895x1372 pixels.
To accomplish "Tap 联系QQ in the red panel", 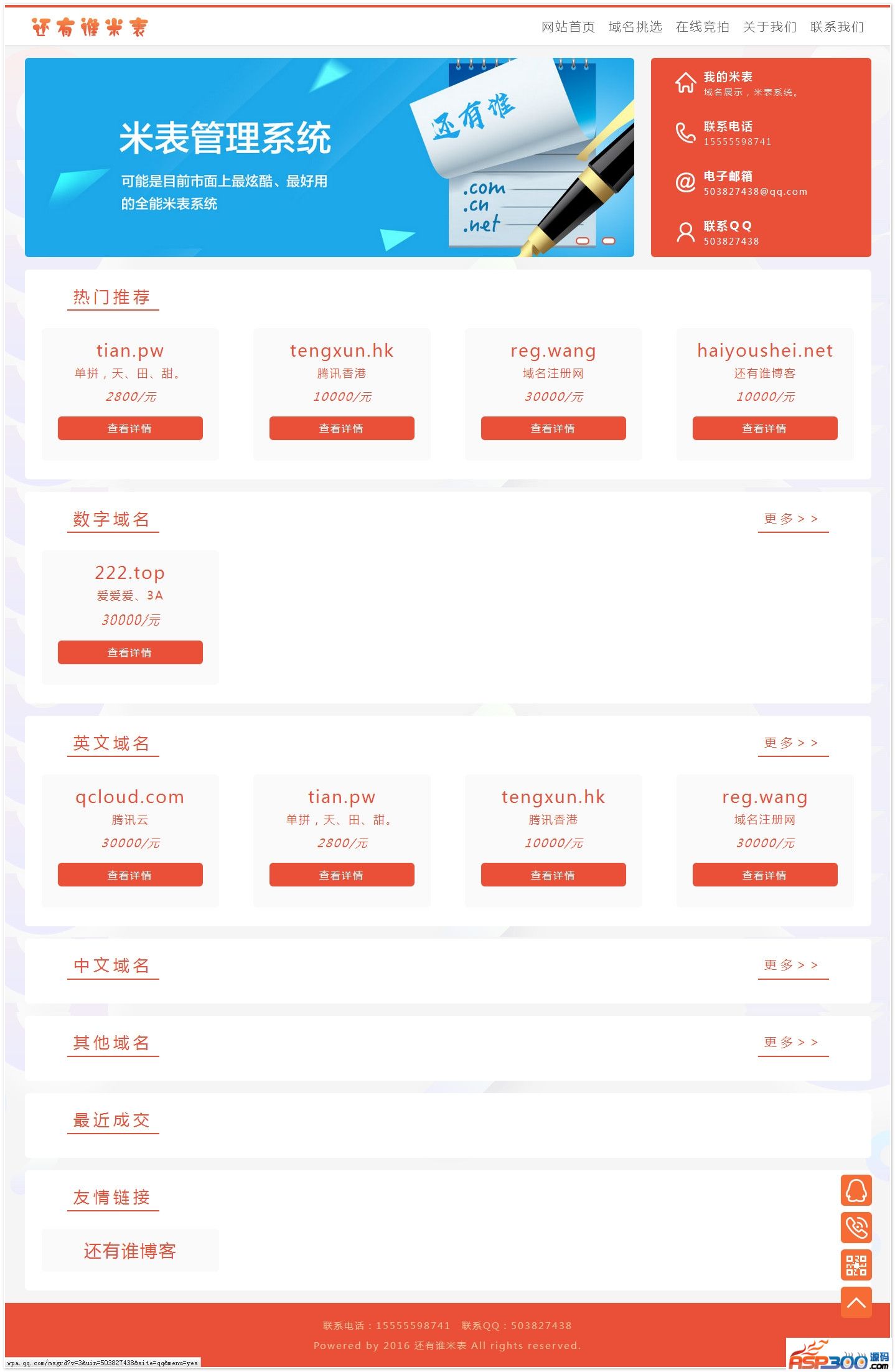I will point(727,227).
